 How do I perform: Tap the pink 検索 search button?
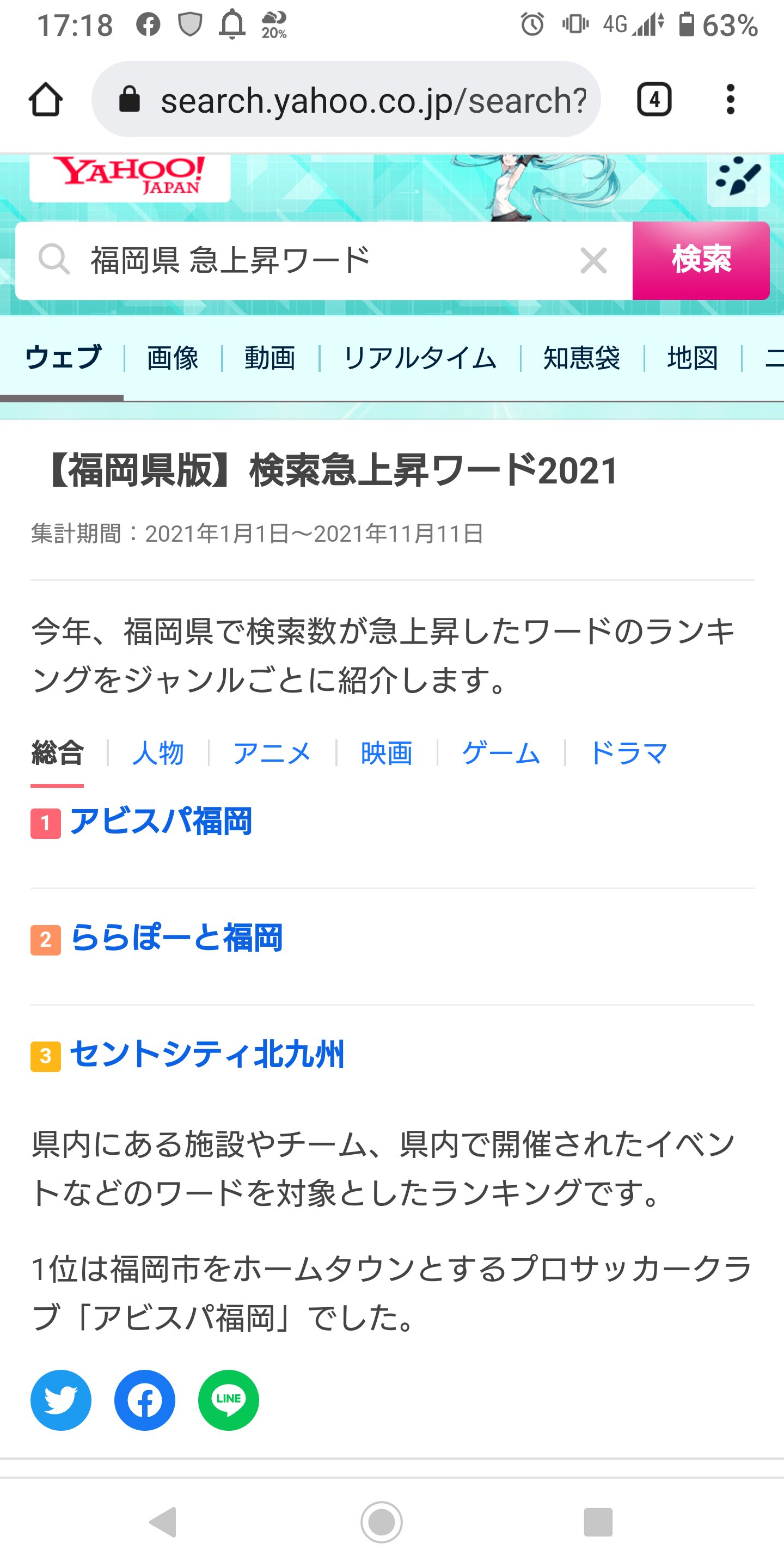point(701,261)
